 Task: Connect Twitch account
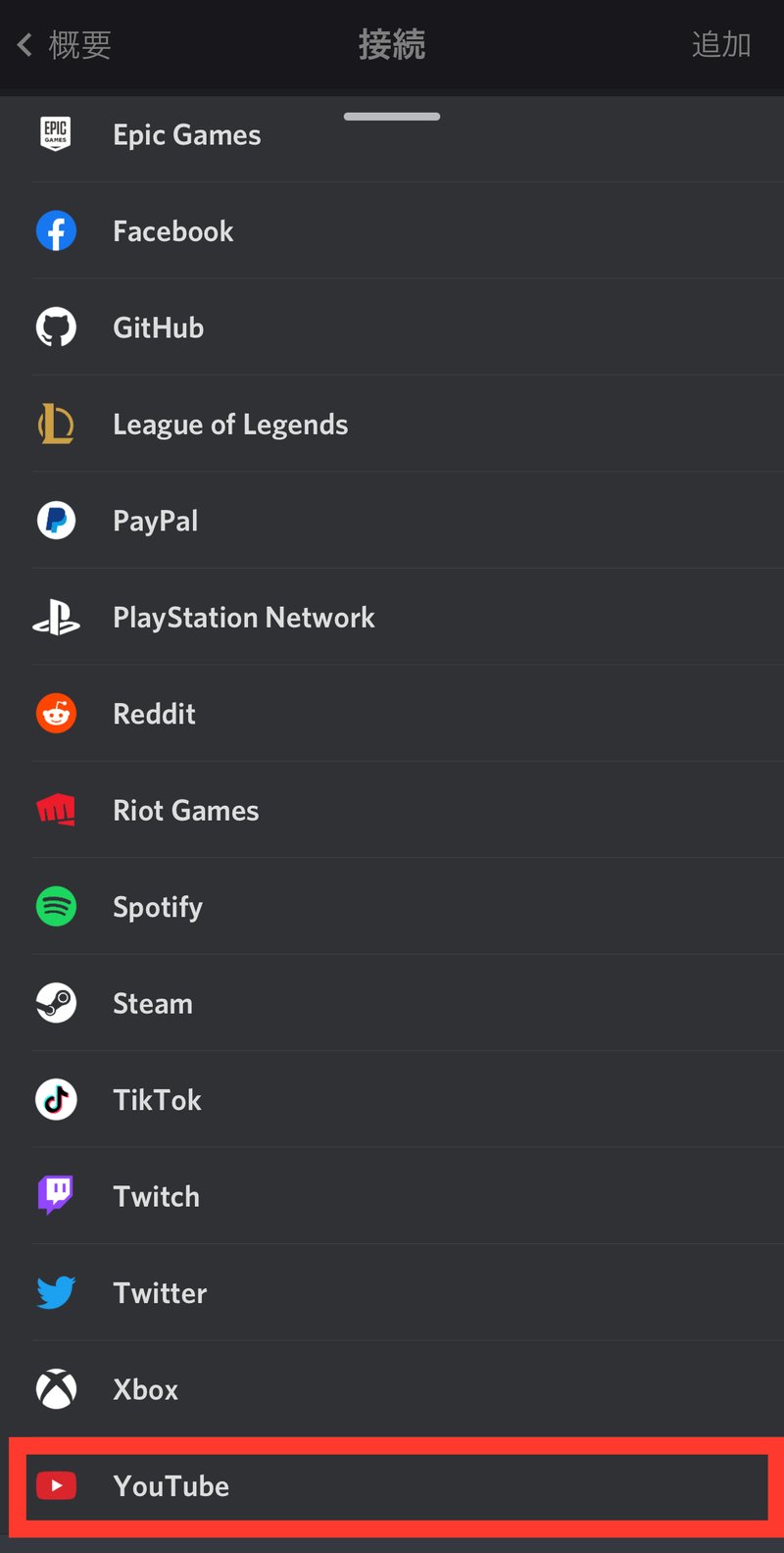tap(392, 1197)
